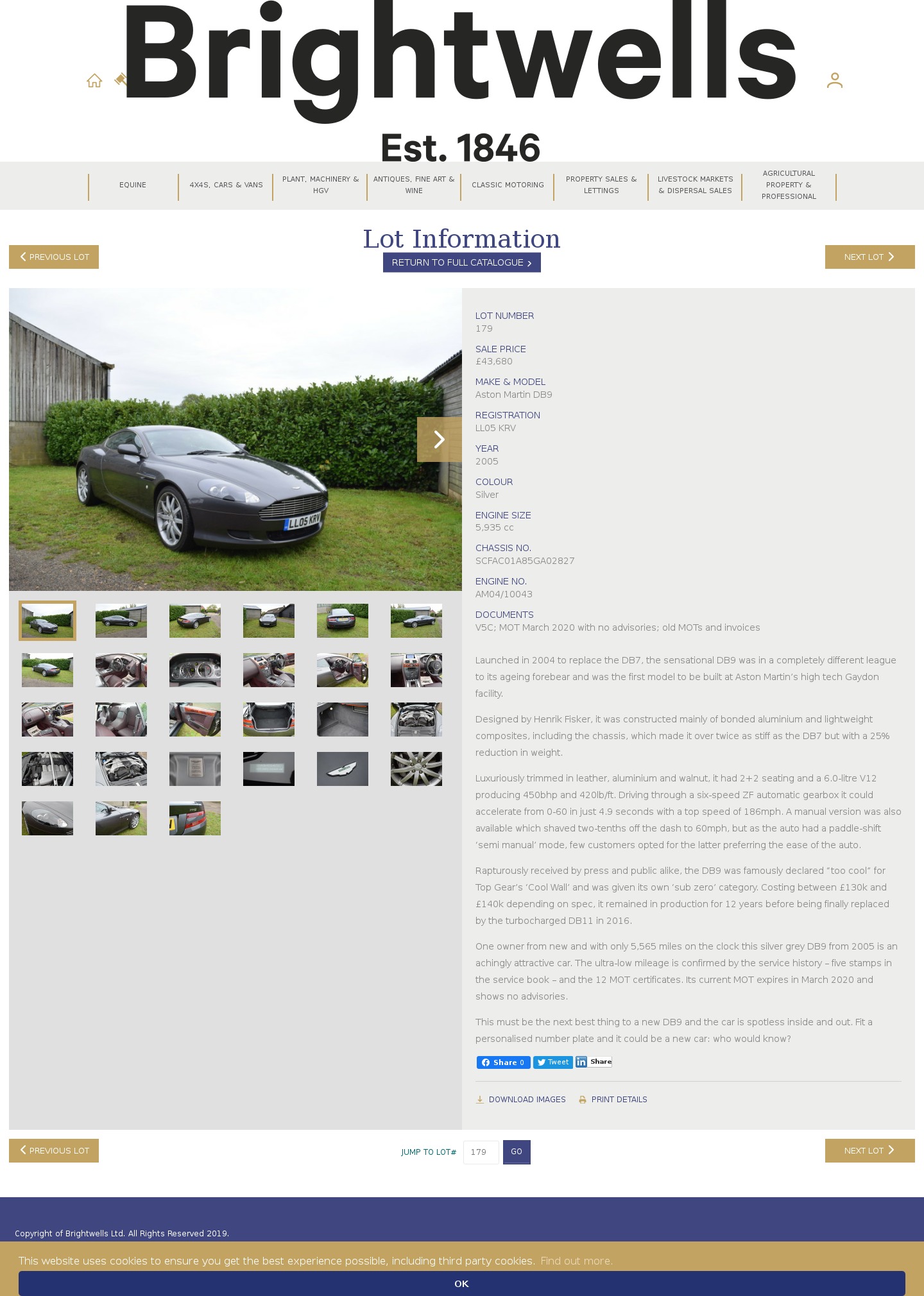Open the Equine section

point(133,185)
